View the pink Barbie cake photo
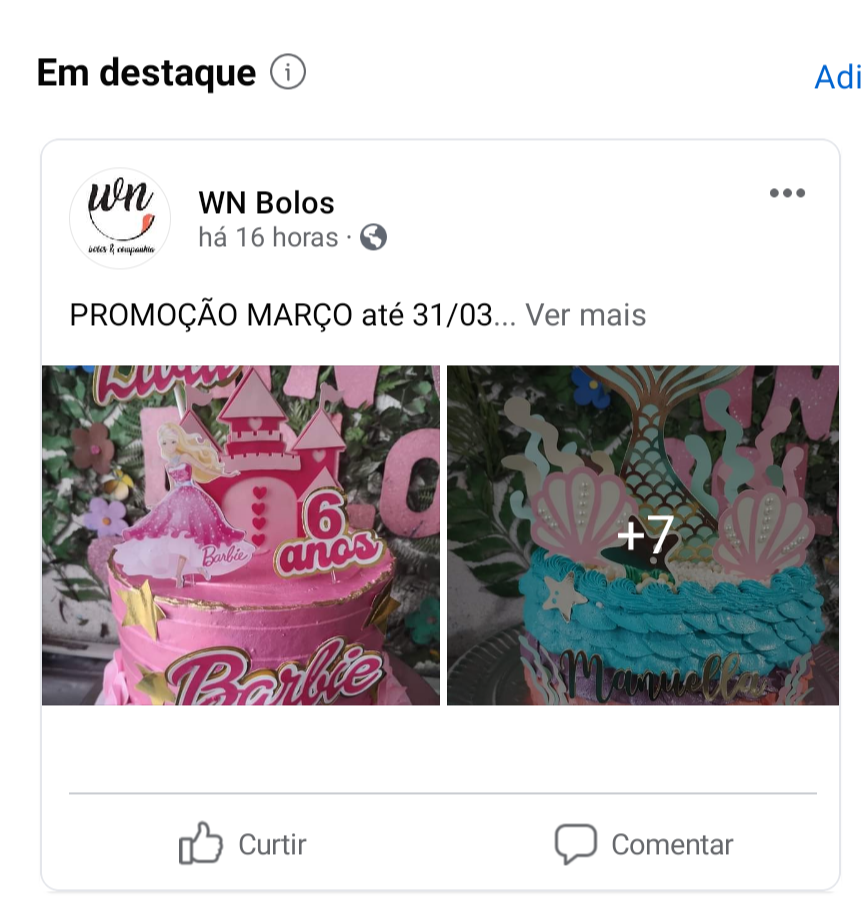 pyautogui.click(x=241, y=535)
